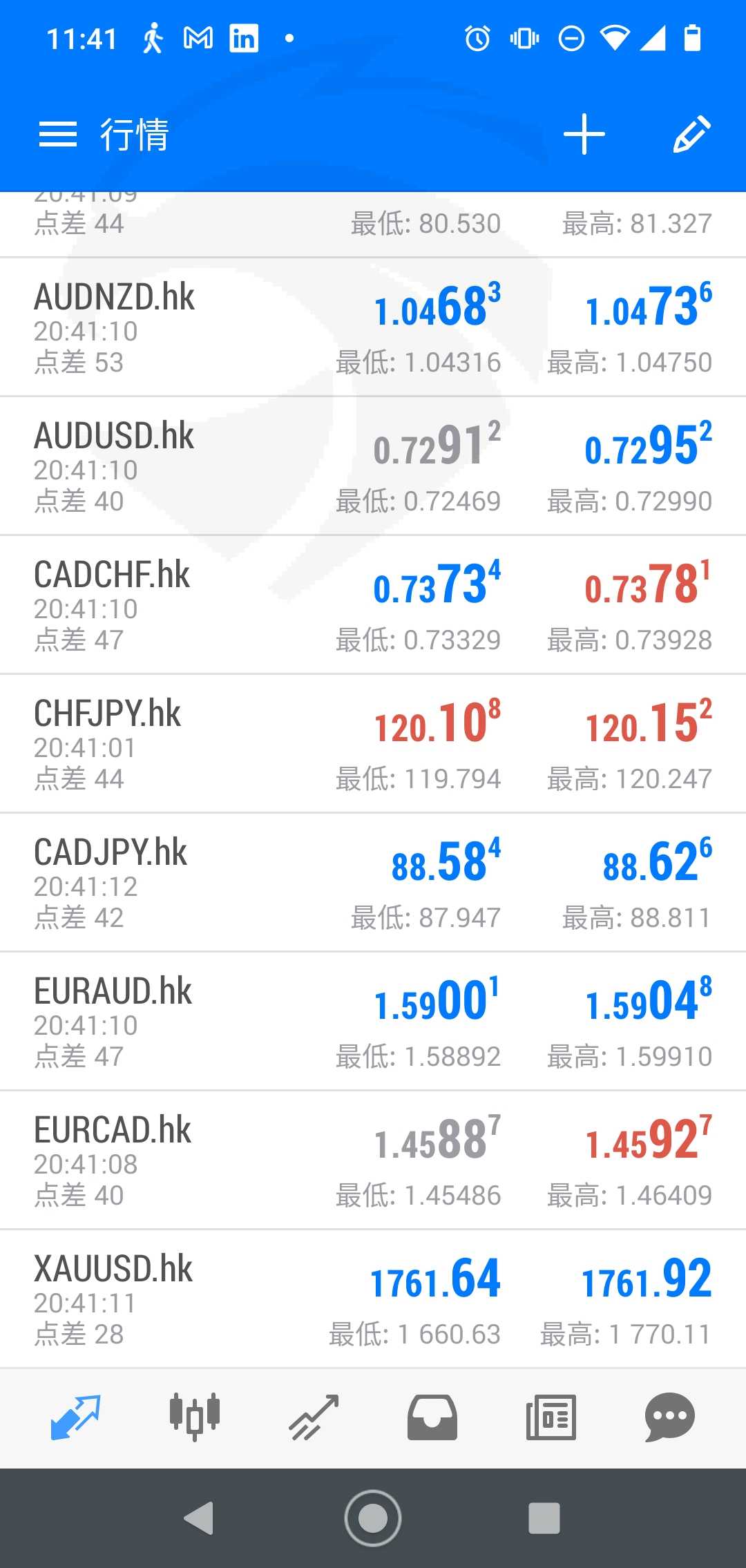The height and width of the screenshot is (1568, 746).
Task: Tap the pencil edit icon
Action: point(691,135)
